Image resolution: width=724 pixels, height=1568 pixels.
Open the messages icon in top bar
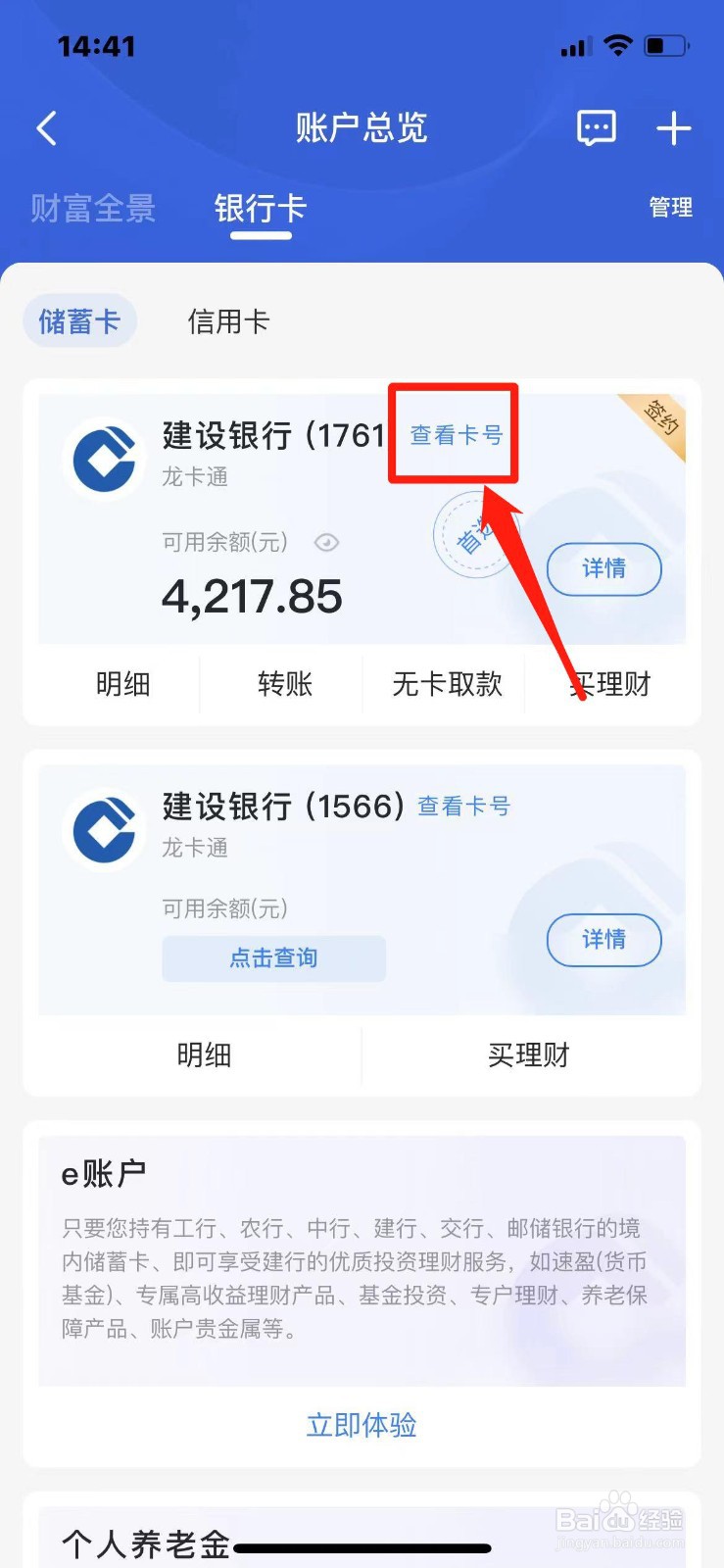595,127
